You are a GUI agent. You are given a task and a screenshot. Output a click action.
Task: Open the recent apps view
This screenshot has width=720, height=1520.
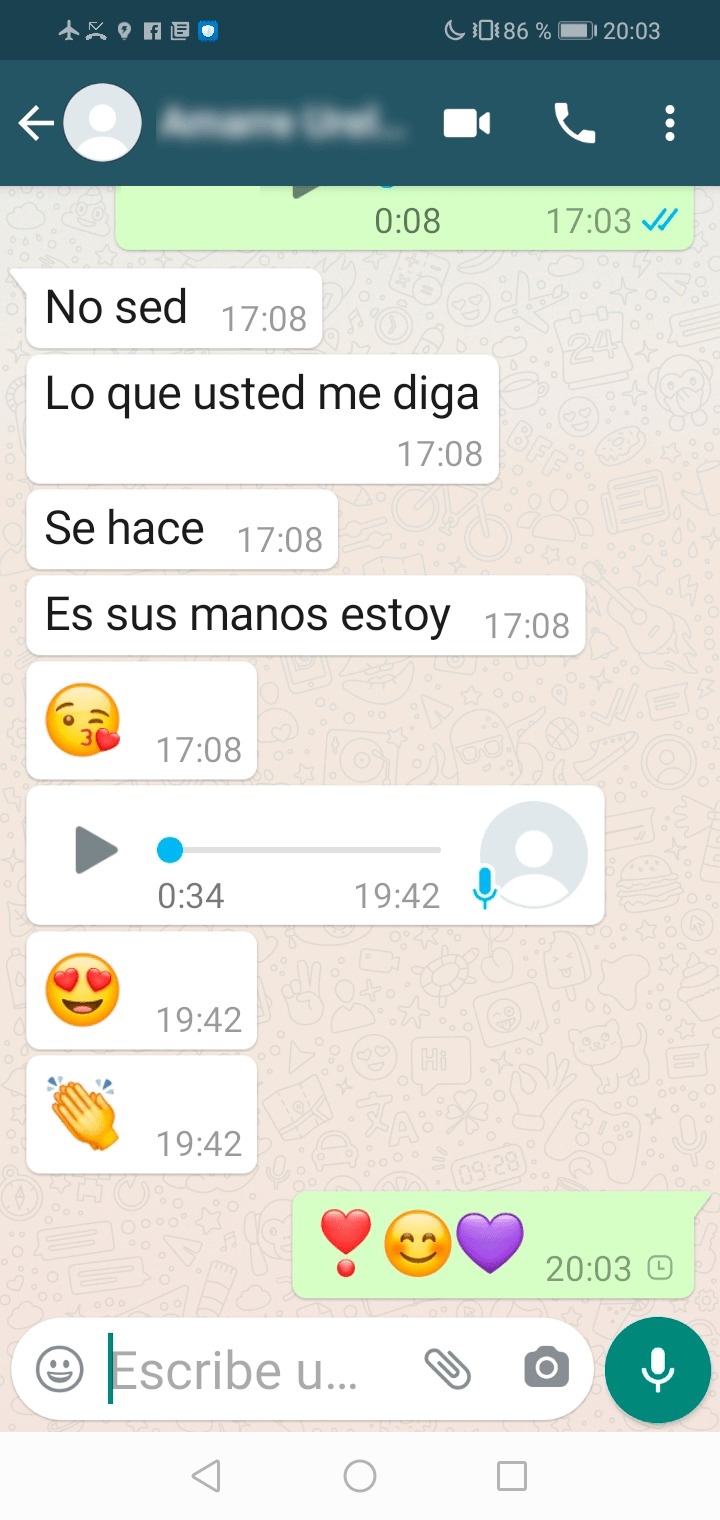click(x=512, y=1476)
